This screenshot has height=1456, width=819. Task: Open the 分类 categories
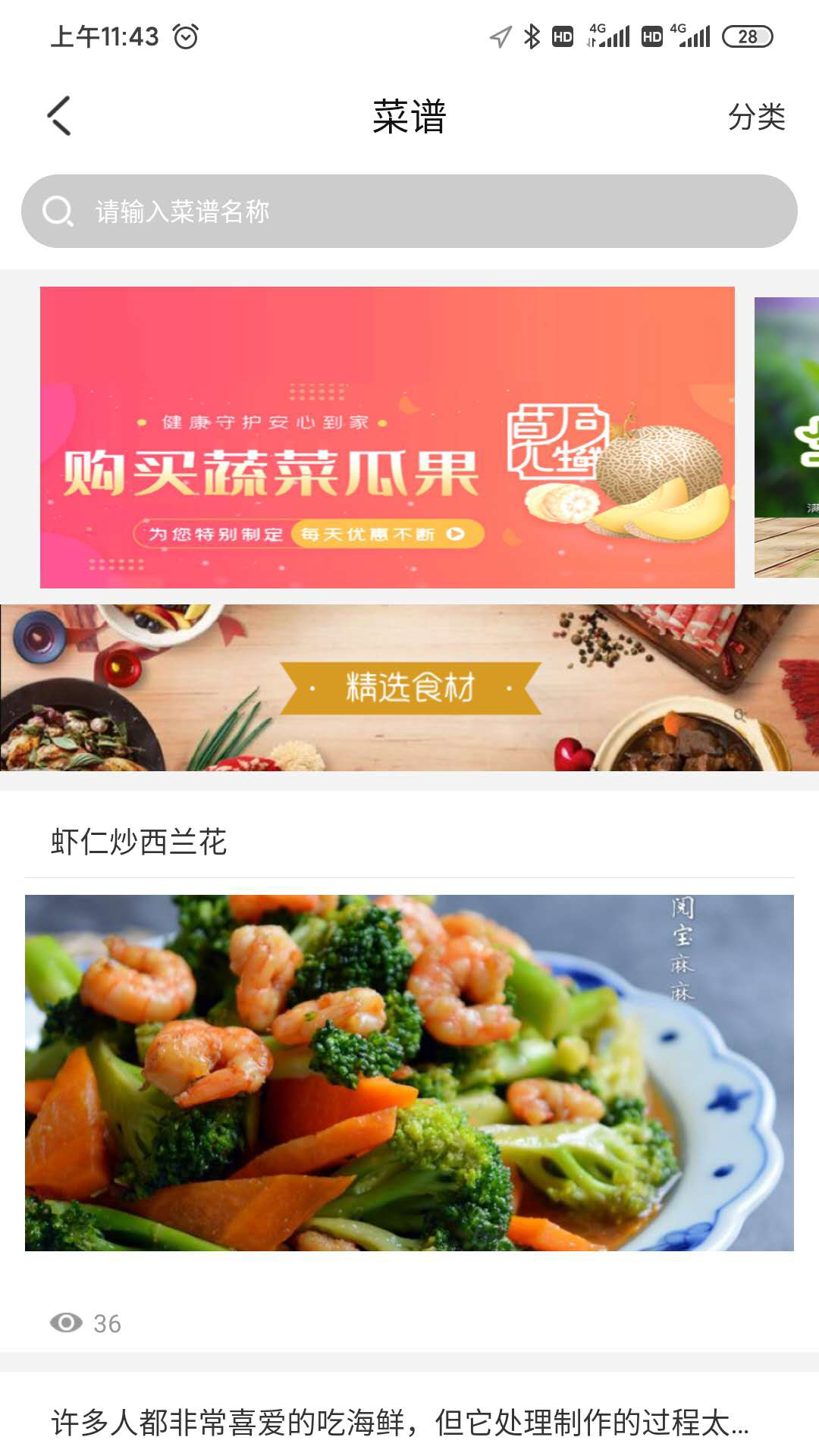755,117
